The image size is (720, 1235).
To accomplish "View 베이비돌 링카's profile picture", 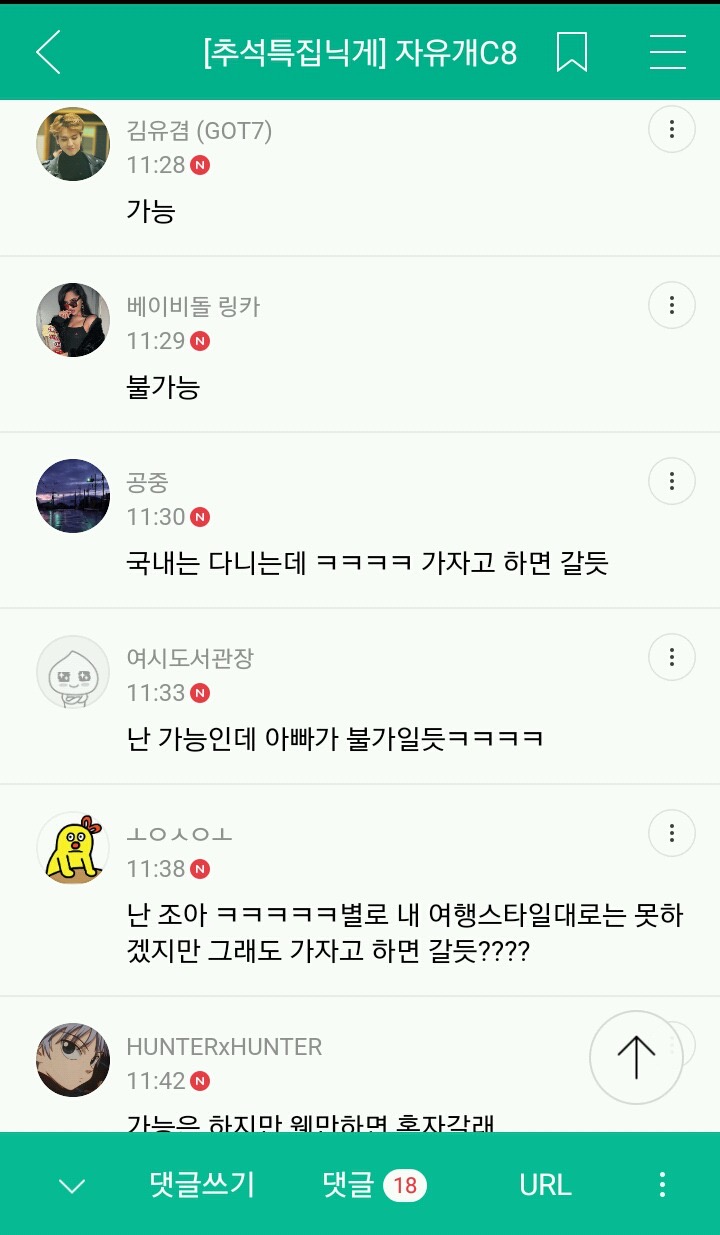I will click(x=73, y=320).
